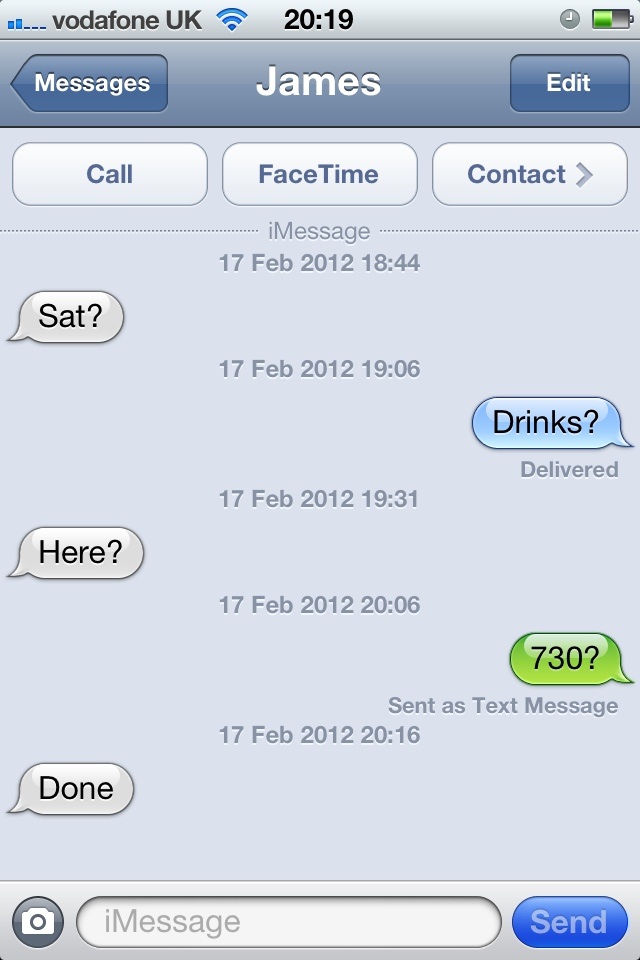Start a FaceTime with James
This screenshot has width=640, height=960.
pos(319,174)
